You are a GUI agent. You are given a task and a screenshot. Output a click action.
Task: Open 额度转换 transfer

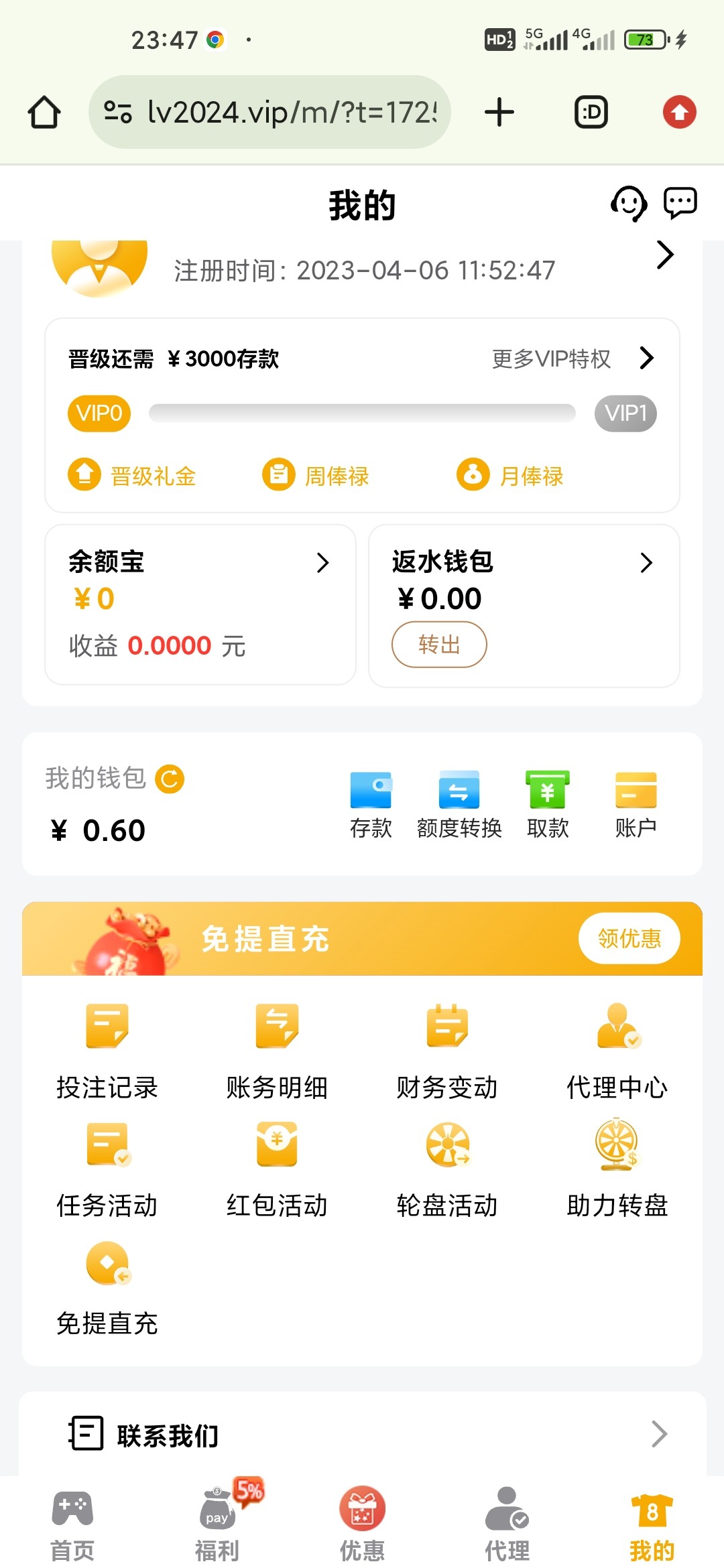click(x=459, y=804)
